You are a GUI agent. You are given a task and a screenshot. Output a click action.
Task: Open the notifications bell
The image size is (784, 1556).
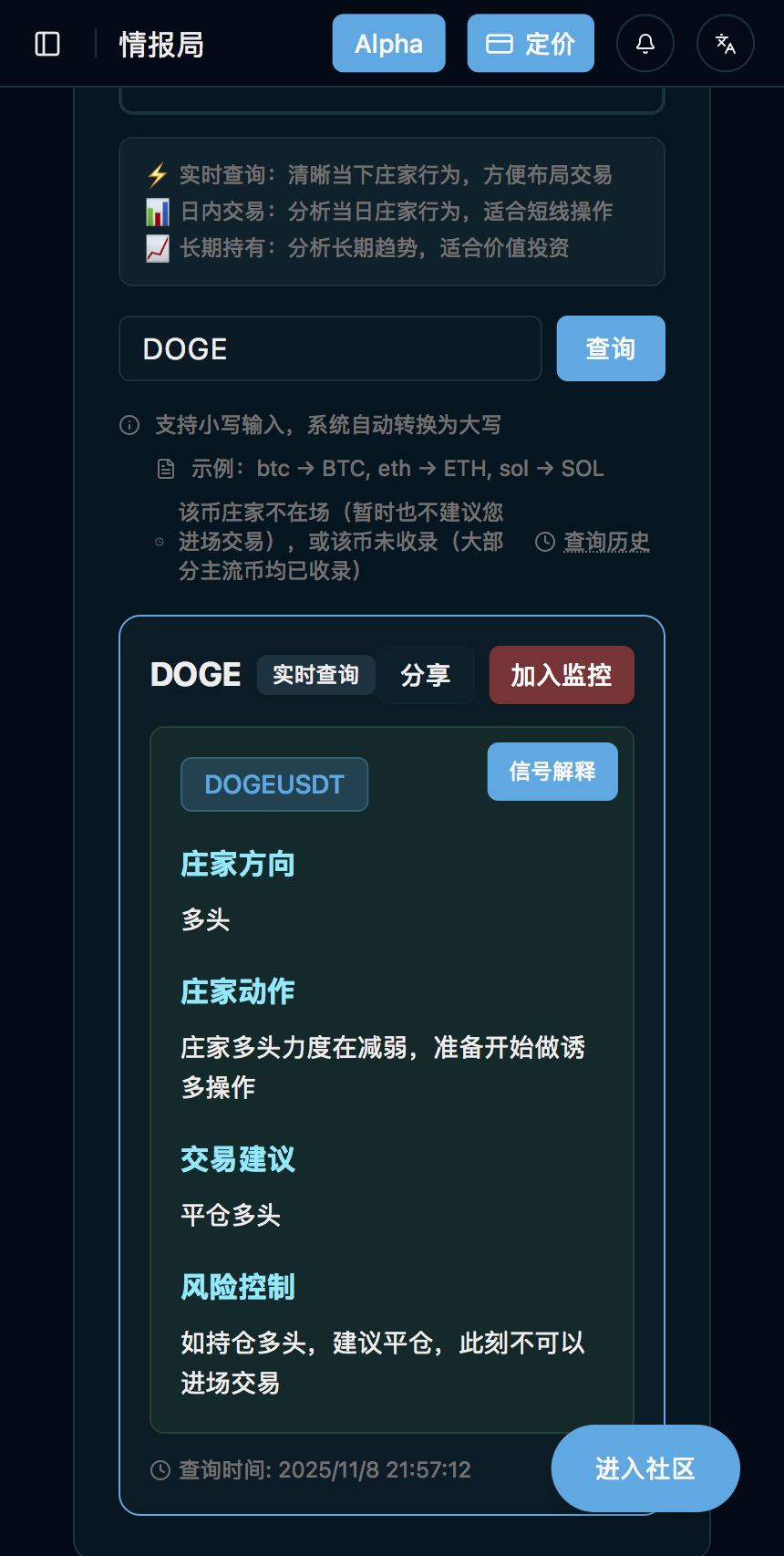(645, 44)
